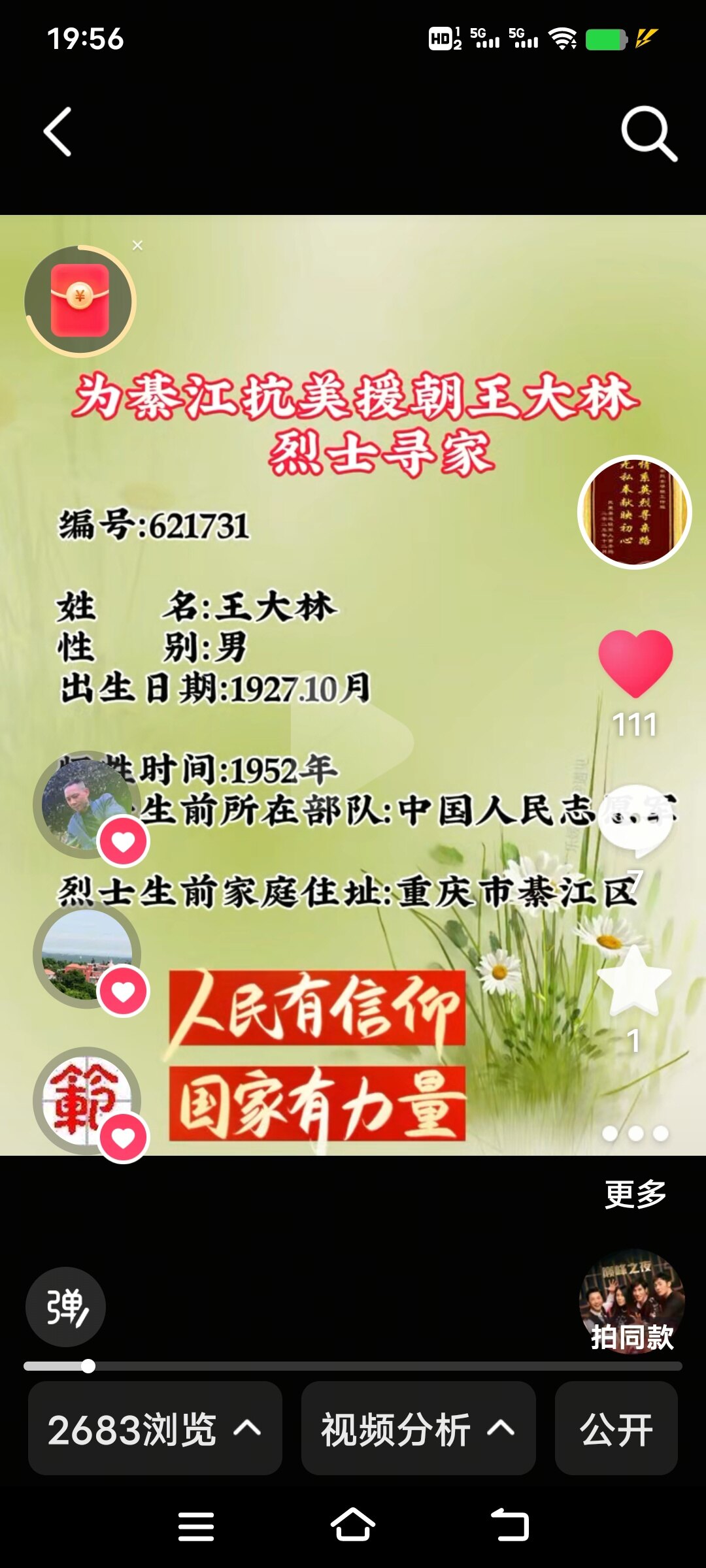Toggle the 弹 bullet comments button
The image size is (706, 1568).
click(x=65, y=1307)
